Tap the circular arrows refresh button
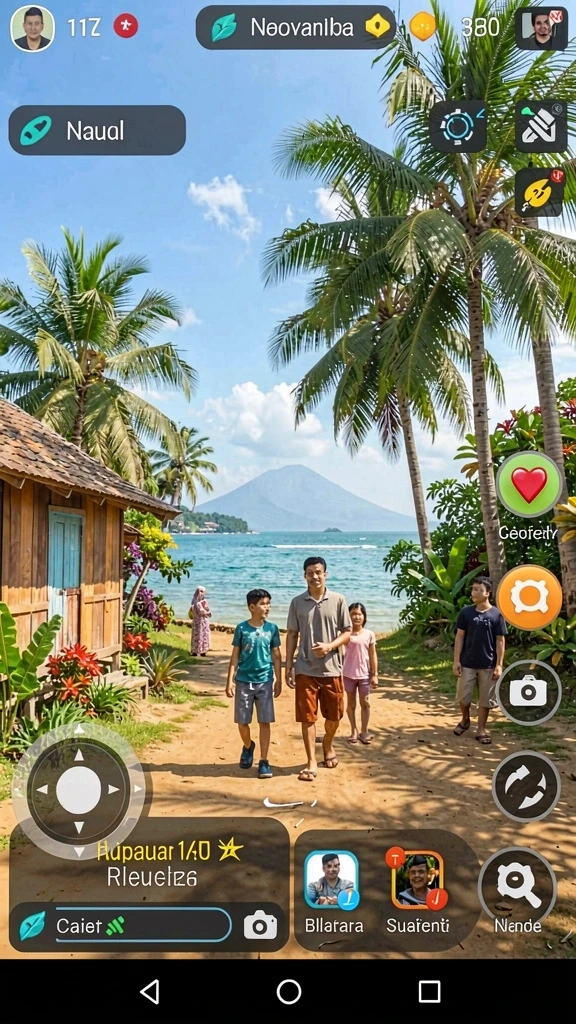 tap(526, 786)
